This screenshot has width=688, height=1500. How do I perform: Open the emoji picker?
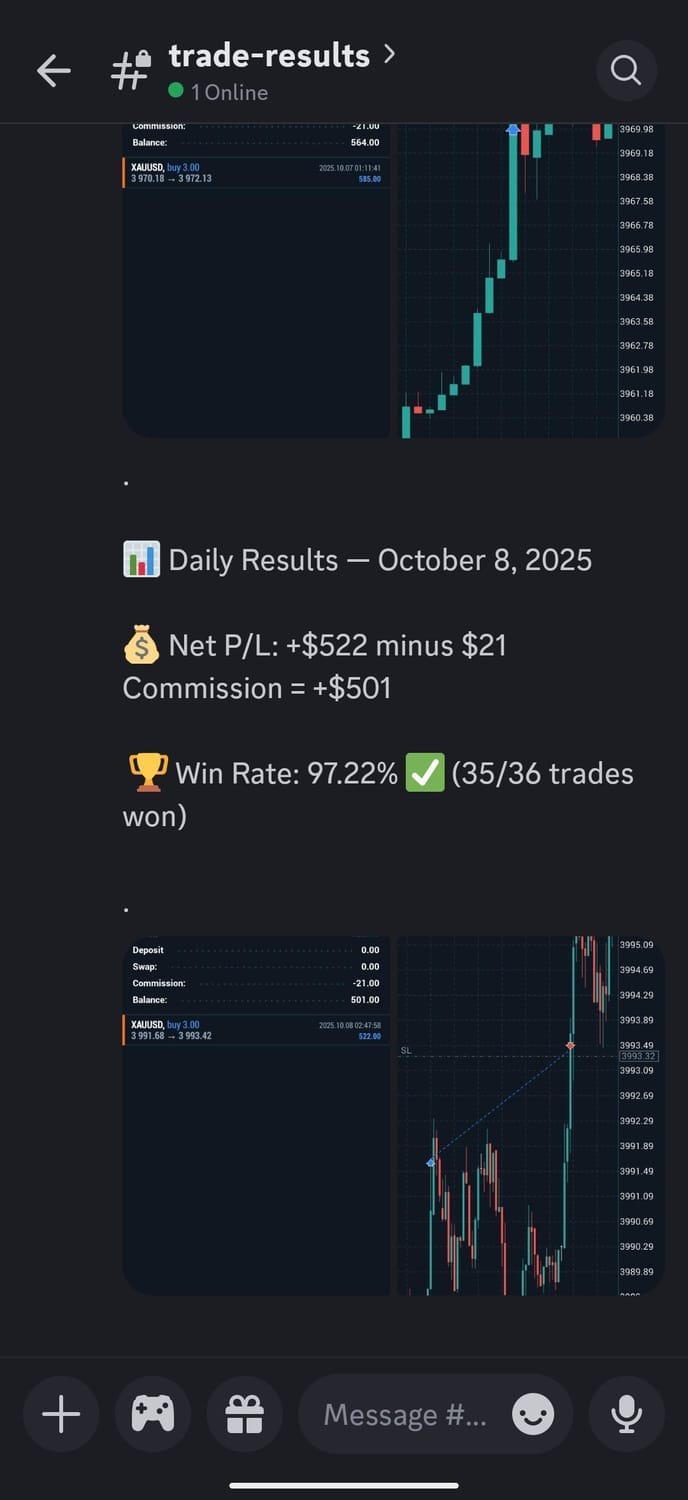click(533, 1414)
